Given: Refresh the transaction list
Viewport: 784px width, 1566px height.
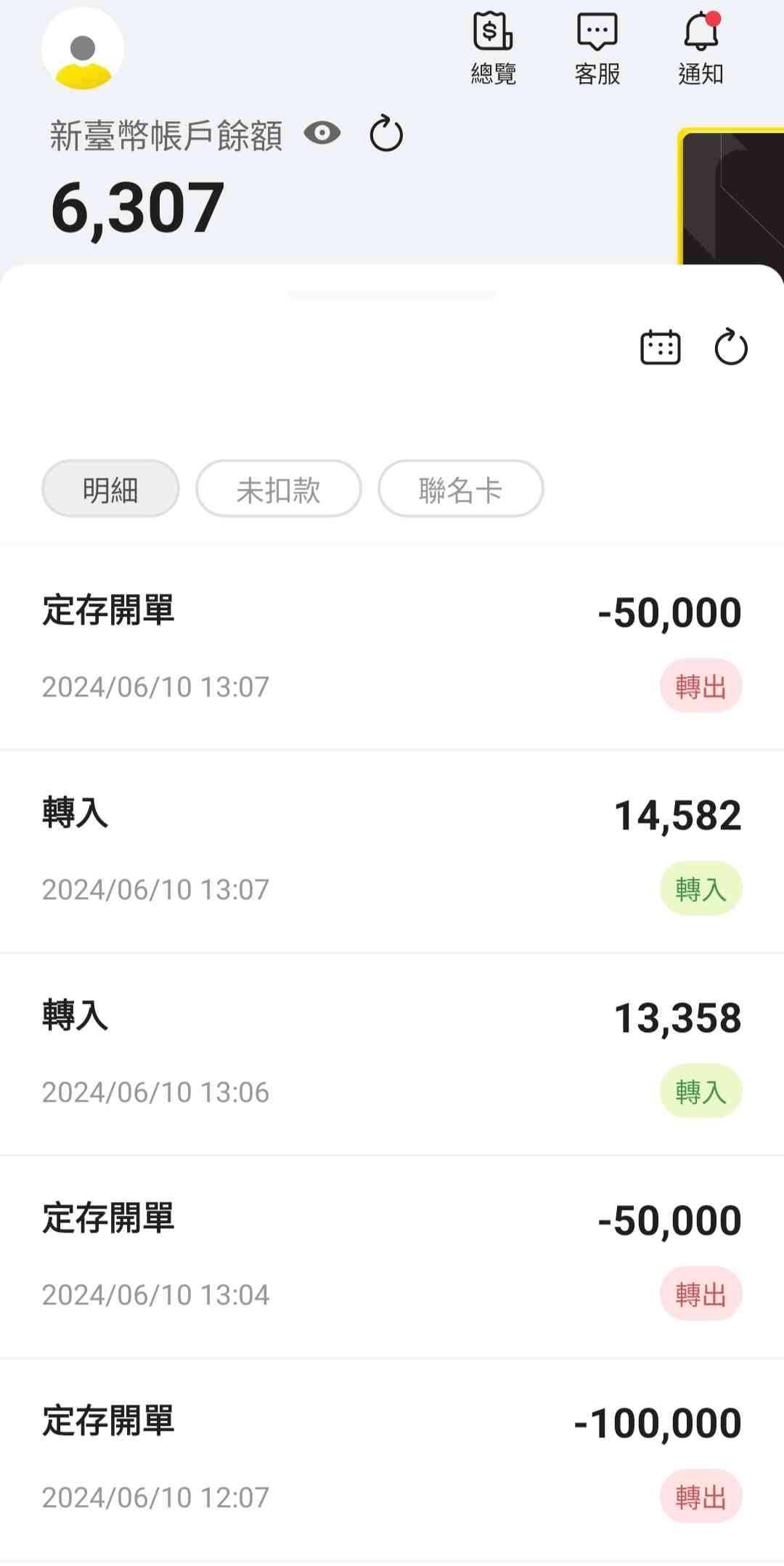Looking at the screenshot, I should (x=730, y=347).
